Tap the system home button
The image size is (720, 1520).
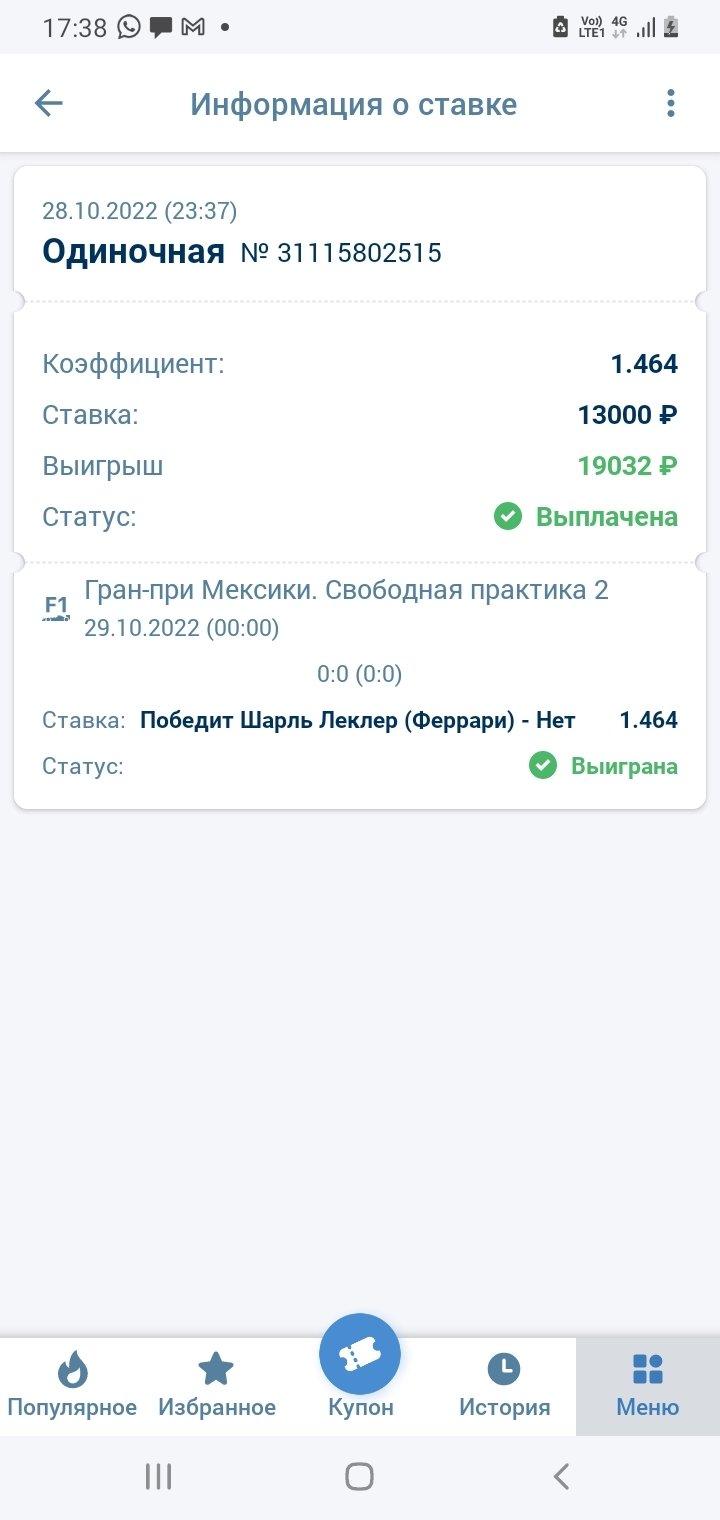click(x=359, y=1476)
